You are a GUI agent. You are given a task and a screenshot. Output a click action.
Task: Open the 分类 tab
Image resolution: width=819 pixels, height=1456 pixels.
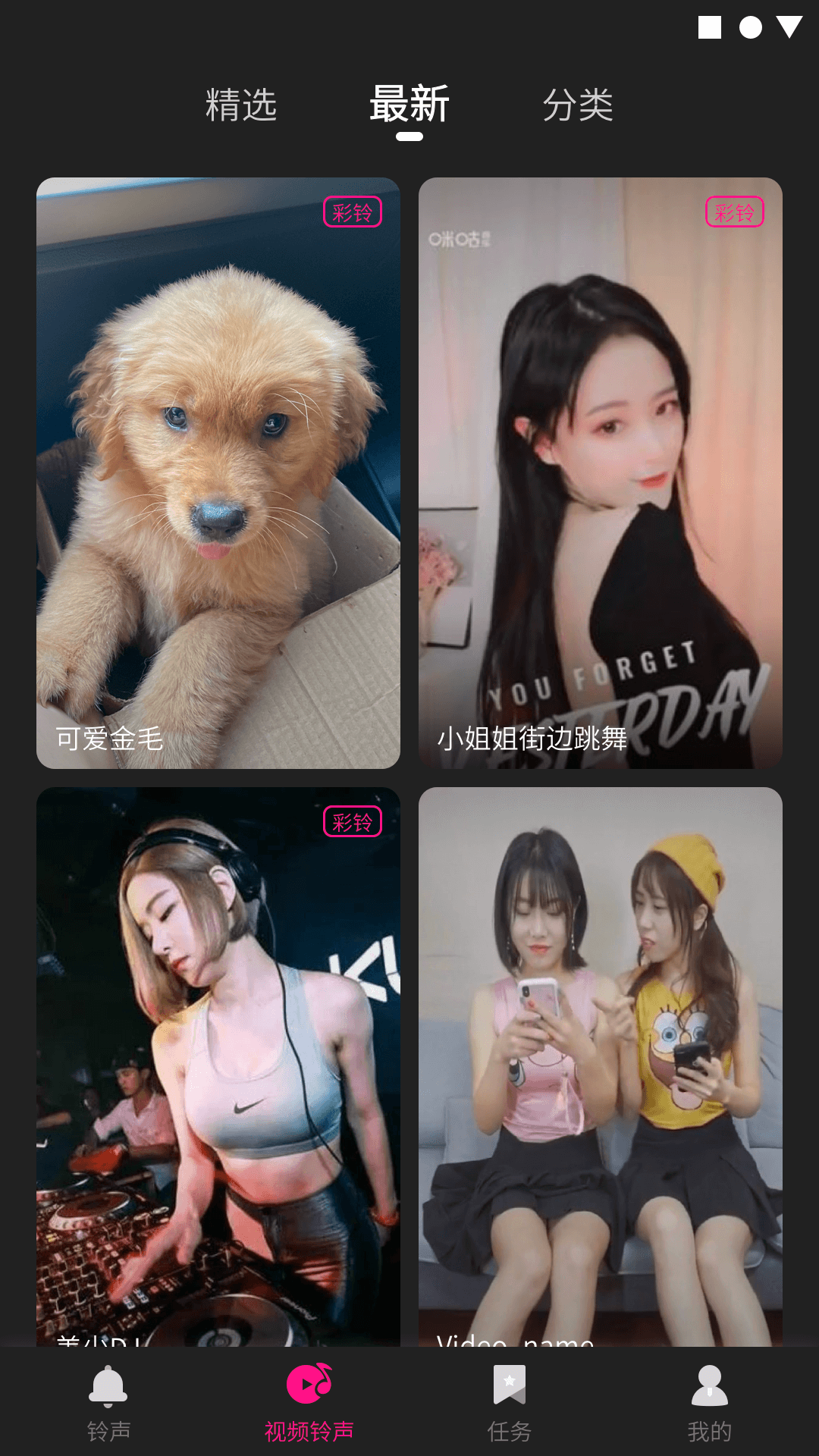pos(578,105)
